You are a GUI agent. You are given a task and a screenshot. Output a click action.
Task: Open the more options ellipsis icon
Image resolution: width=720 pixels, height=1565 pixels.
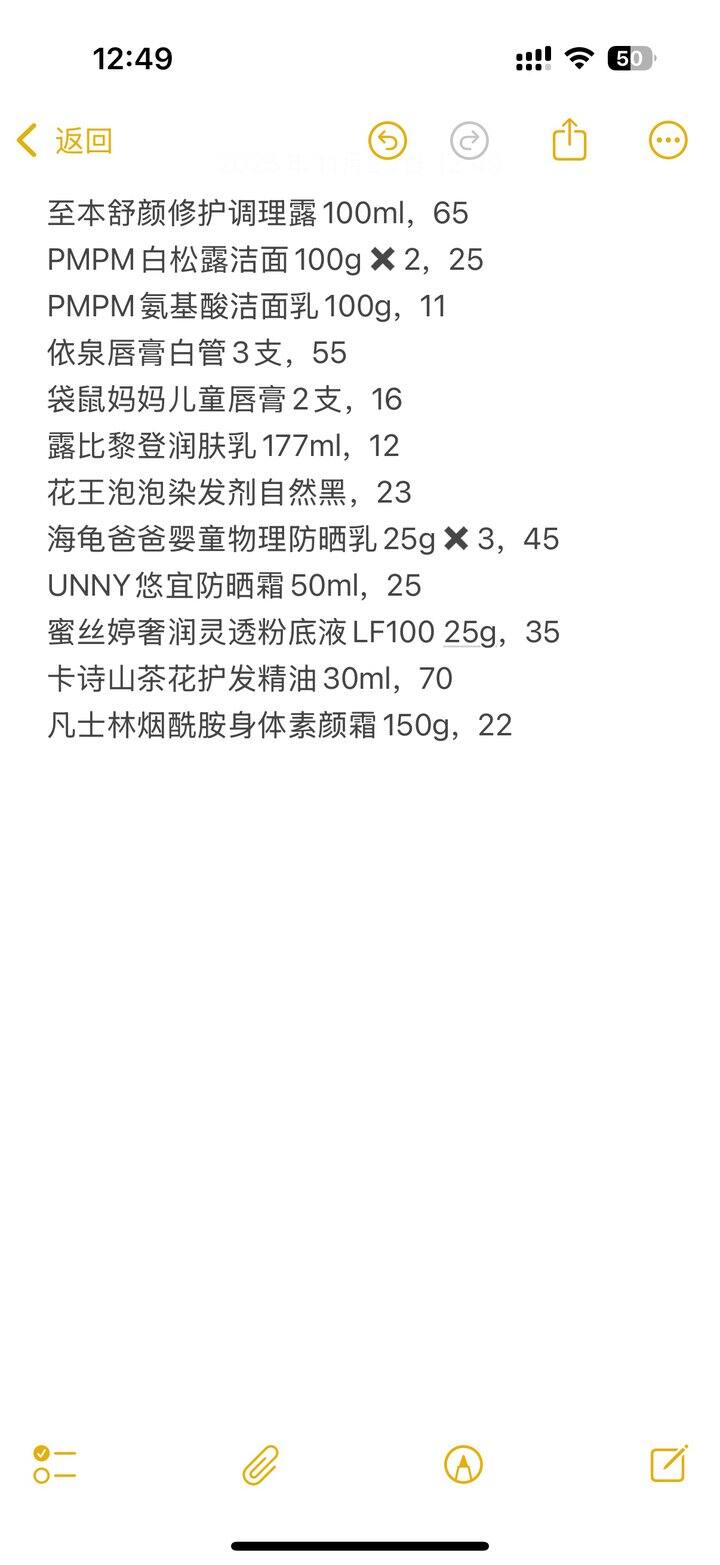coord(667,141)
